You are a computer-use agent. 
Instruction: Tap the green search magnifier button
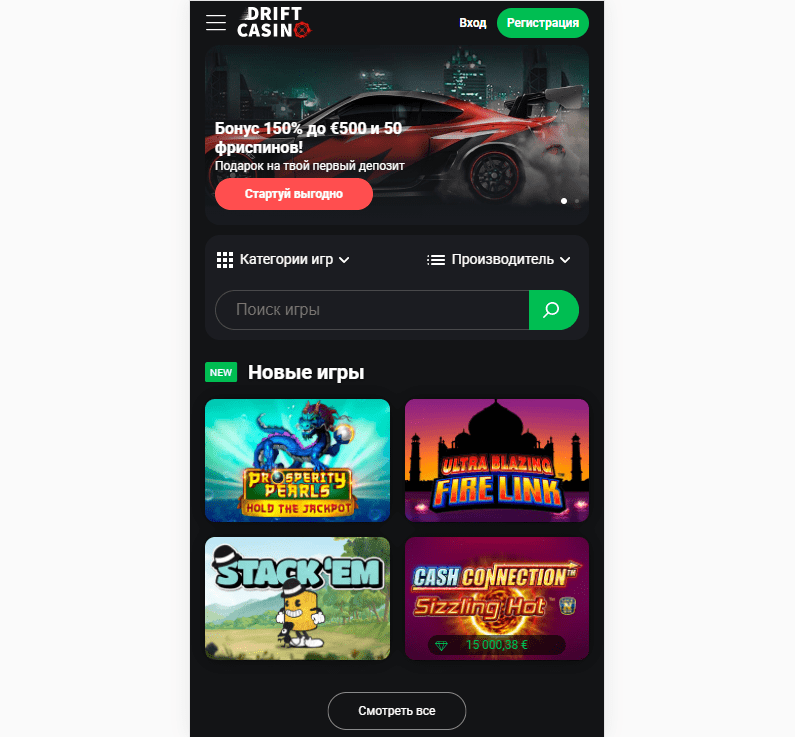[x=553, y=310]
